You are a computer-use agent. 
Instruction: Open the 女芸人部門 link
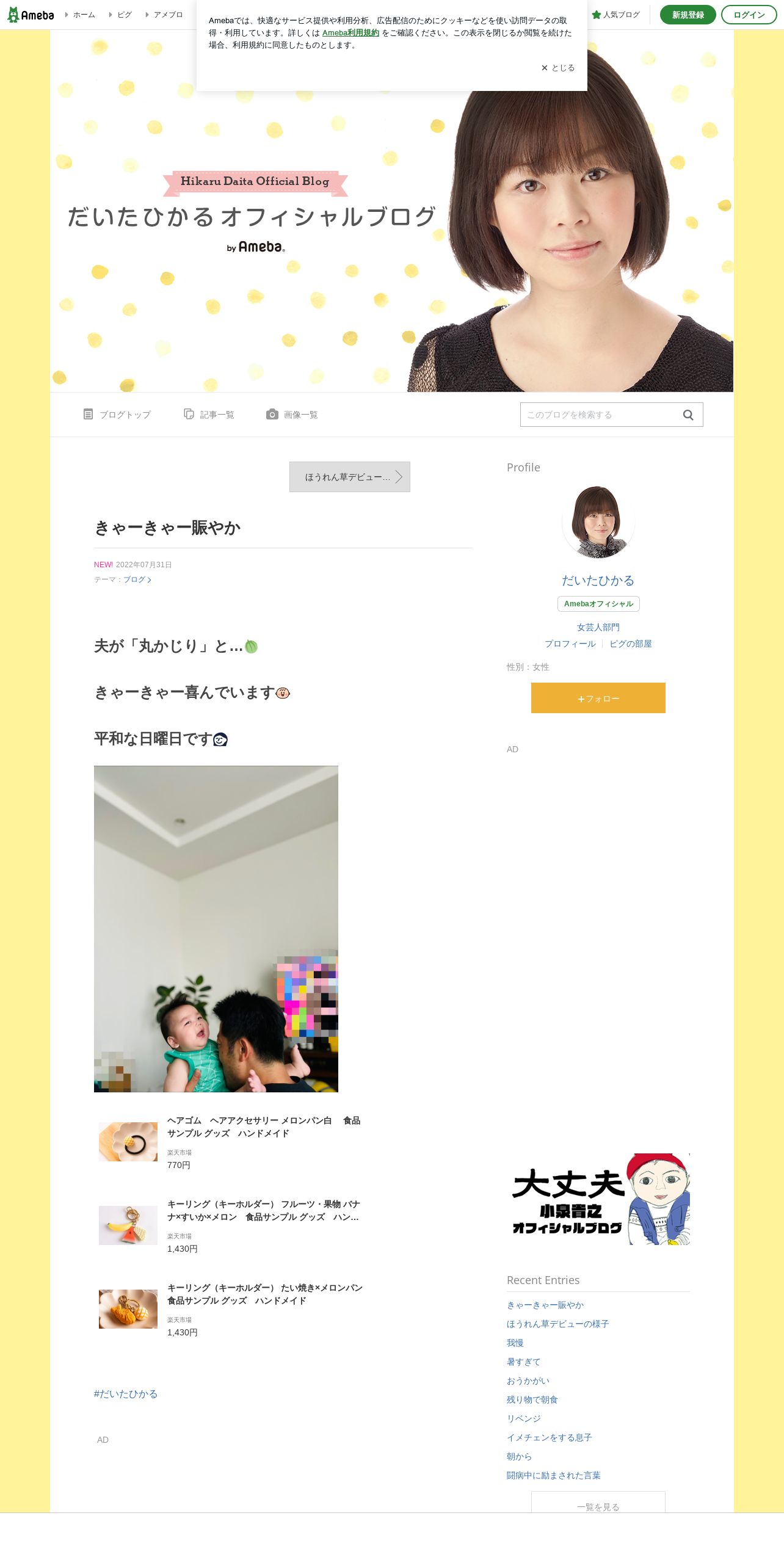pos(598,627)
